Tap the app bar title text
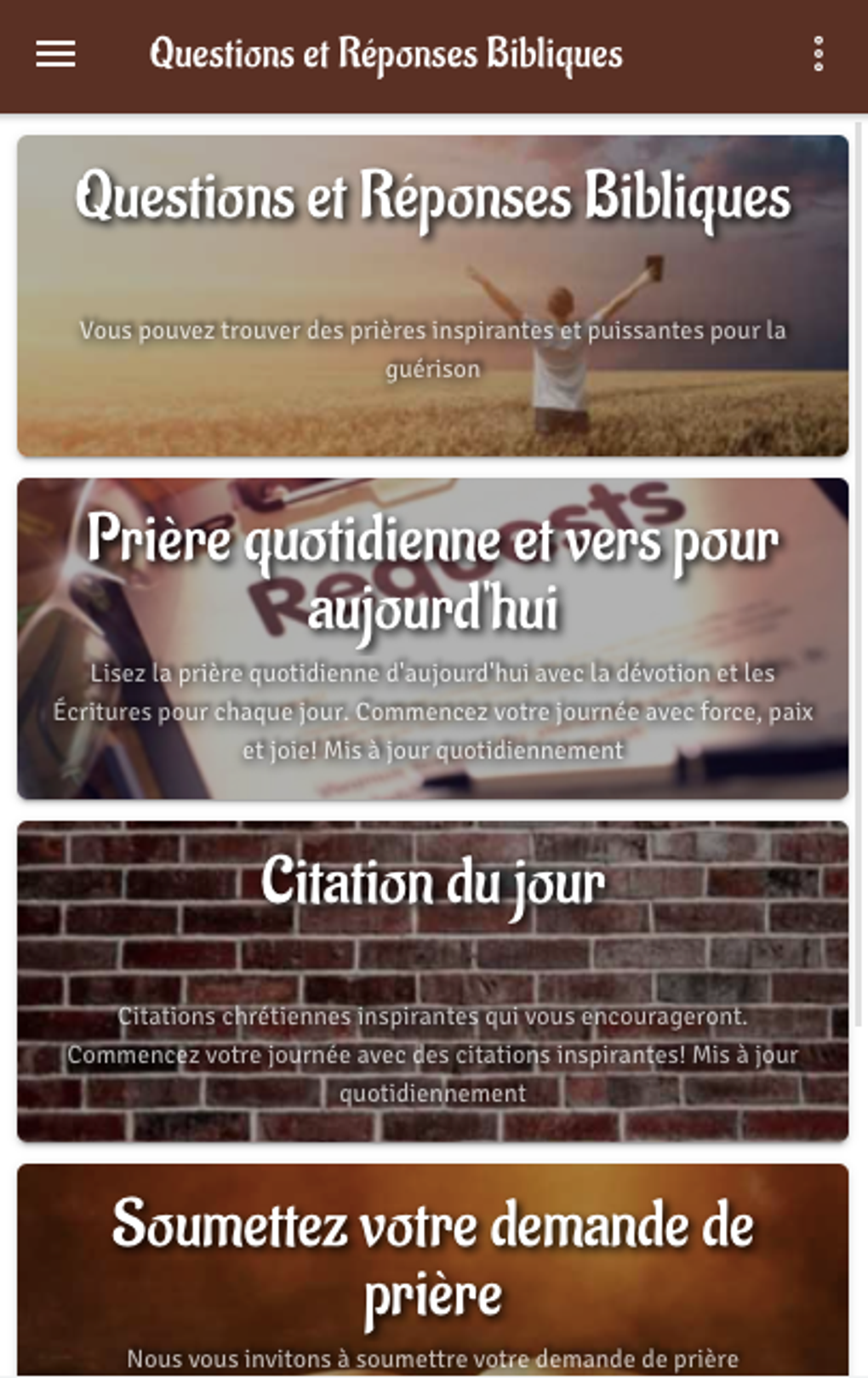868x1378 pixels. (387, 53)
